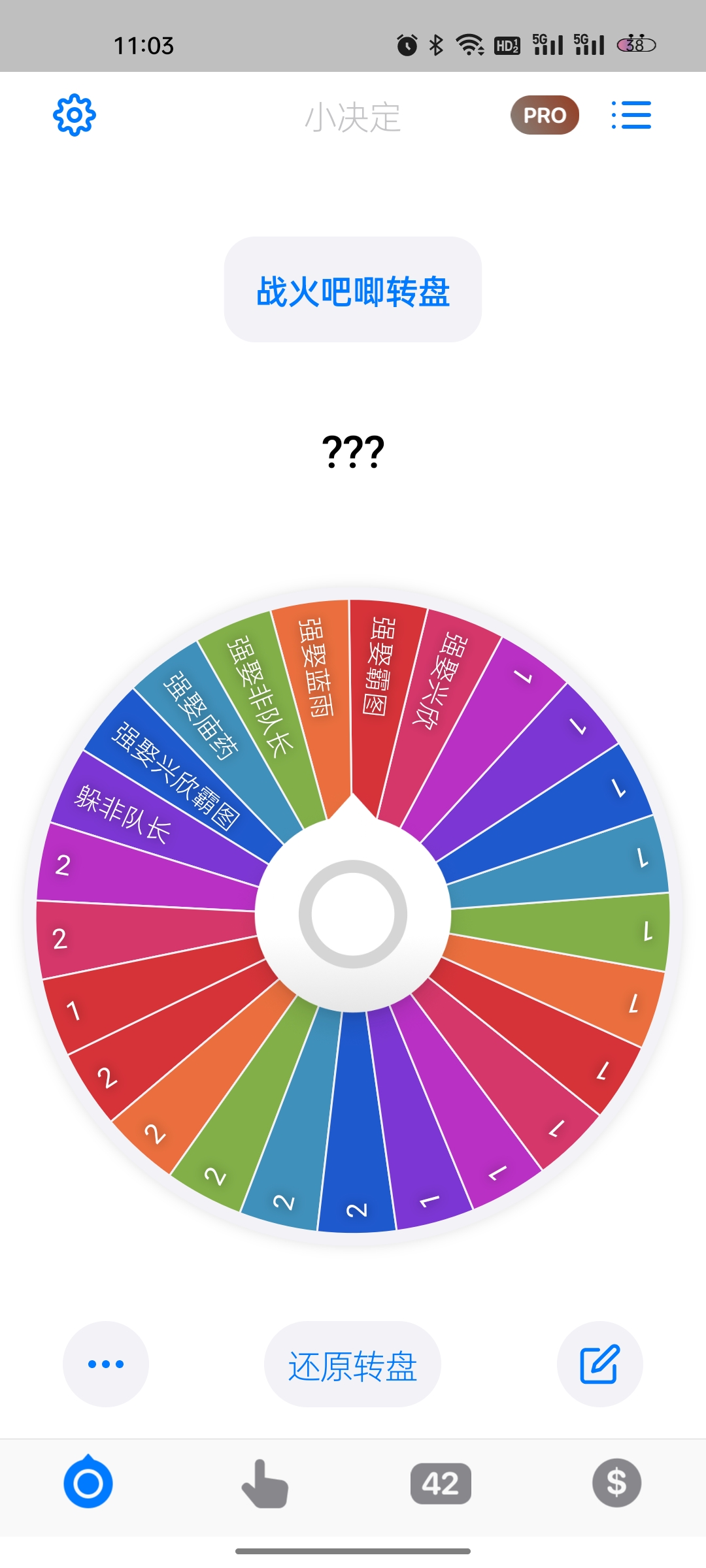Edit the wheel with the pencil icon
This screenshot has height=1568, width=706.
pos(599,1364)
